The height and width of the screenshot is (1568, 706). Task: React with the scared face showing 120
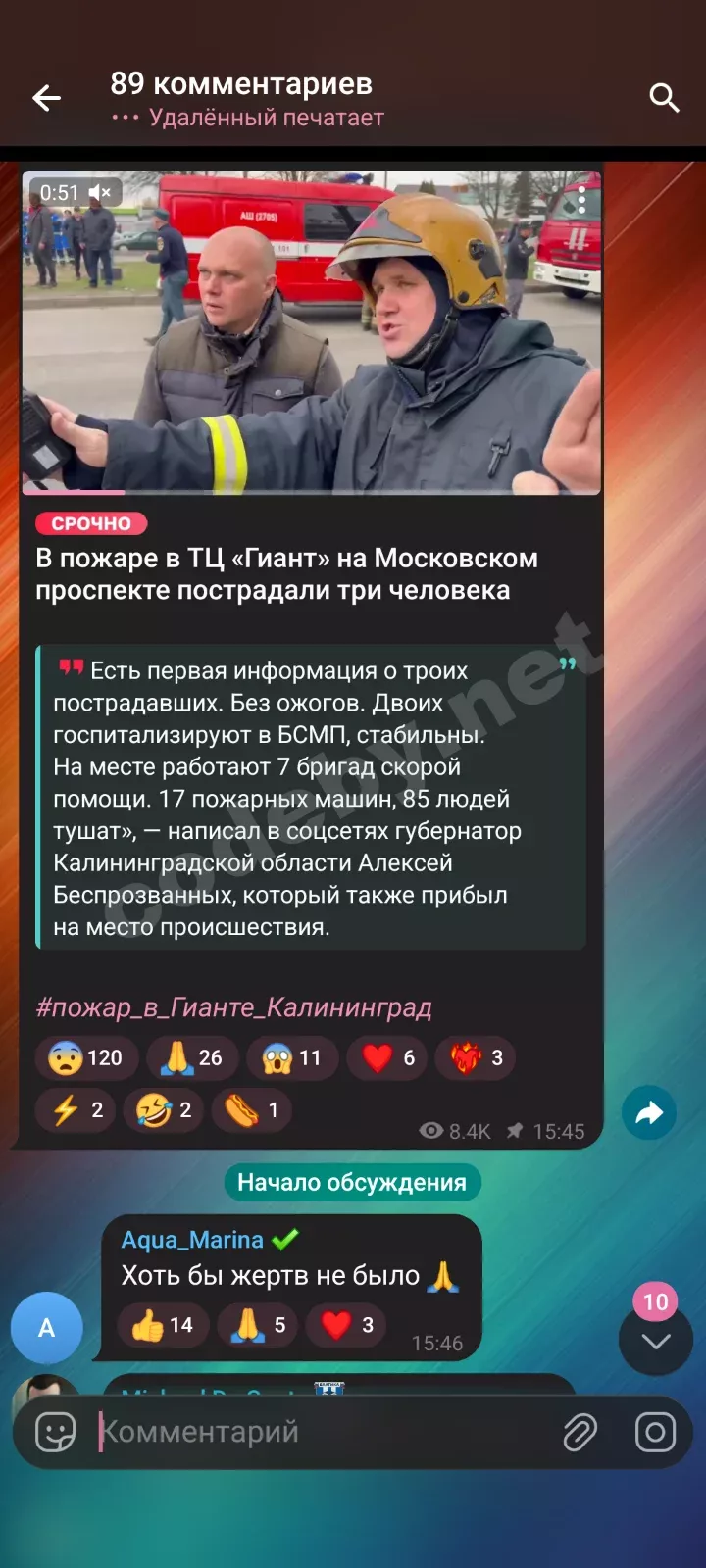(x=86, y=1057)
